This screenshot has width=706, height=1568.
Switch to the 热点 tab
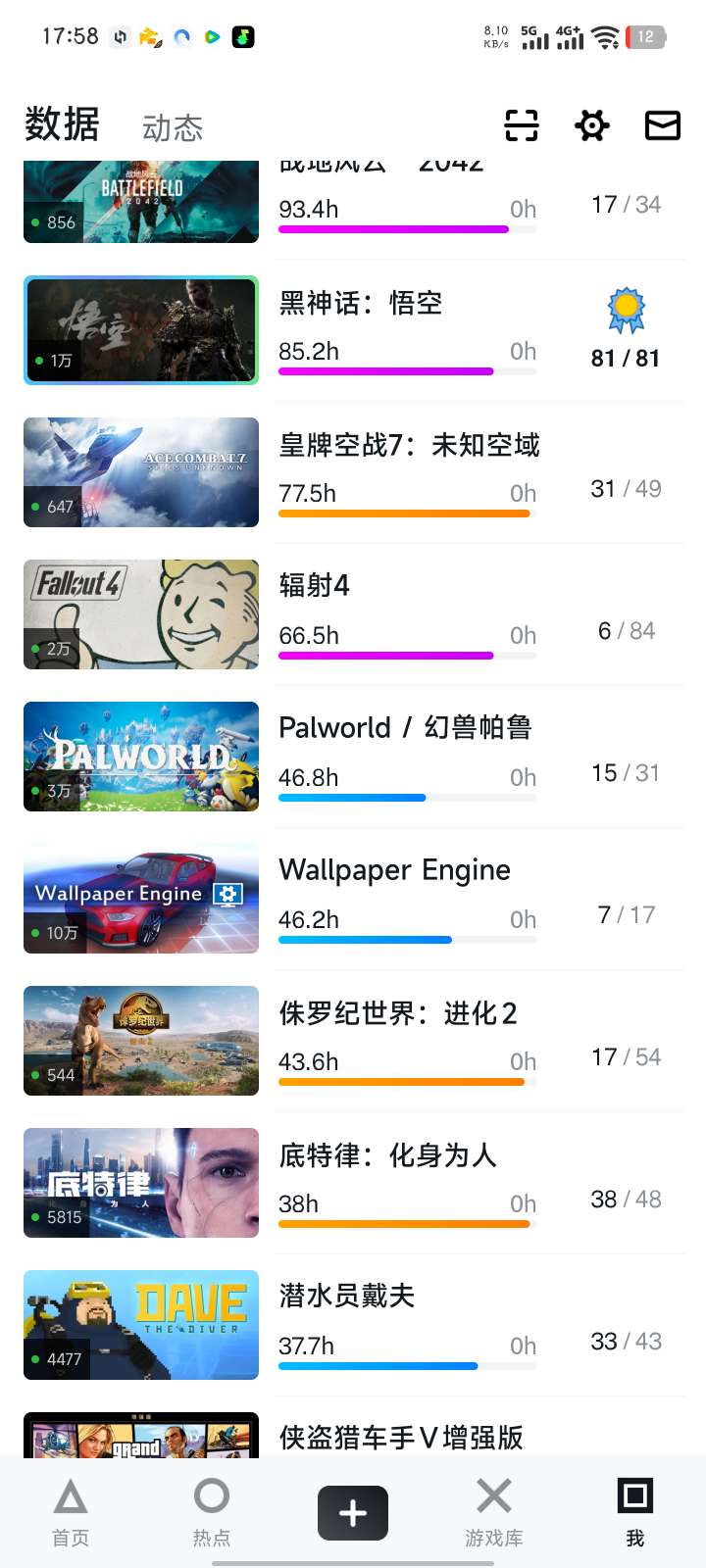[212, 1511]
